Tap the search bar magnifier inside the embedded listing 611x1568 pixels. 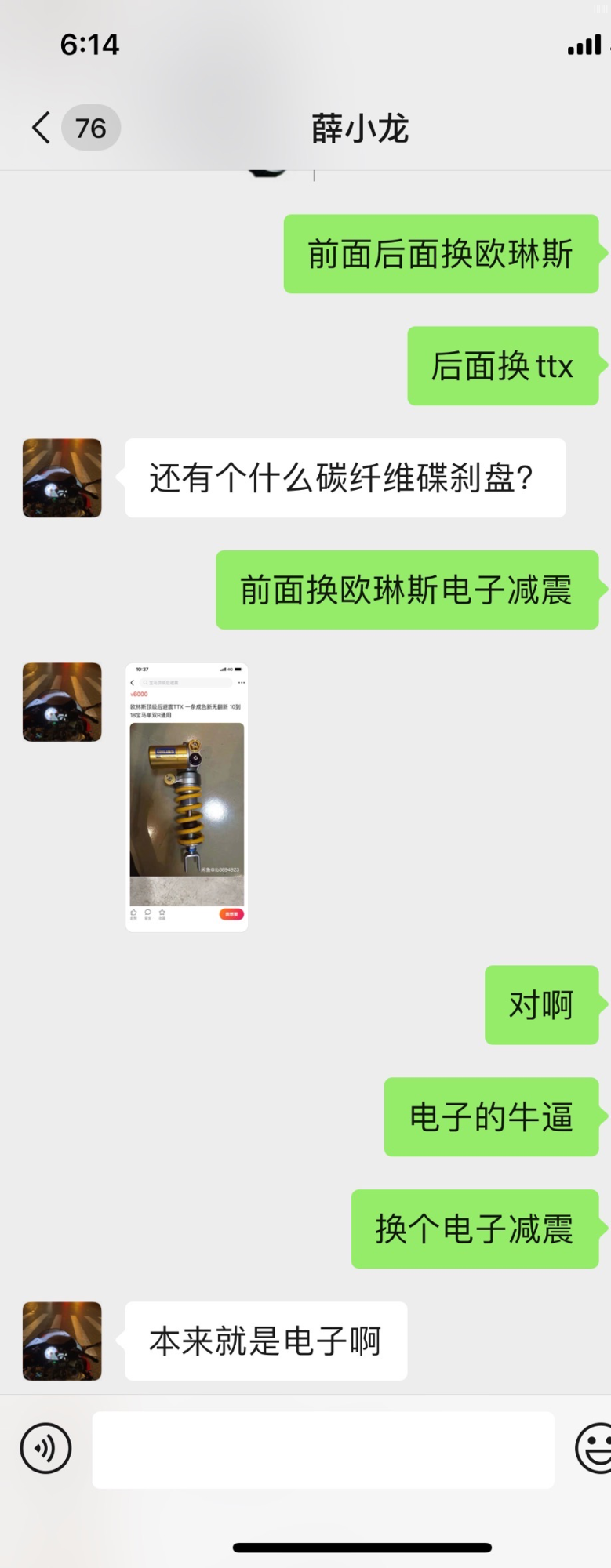point(147,682)
